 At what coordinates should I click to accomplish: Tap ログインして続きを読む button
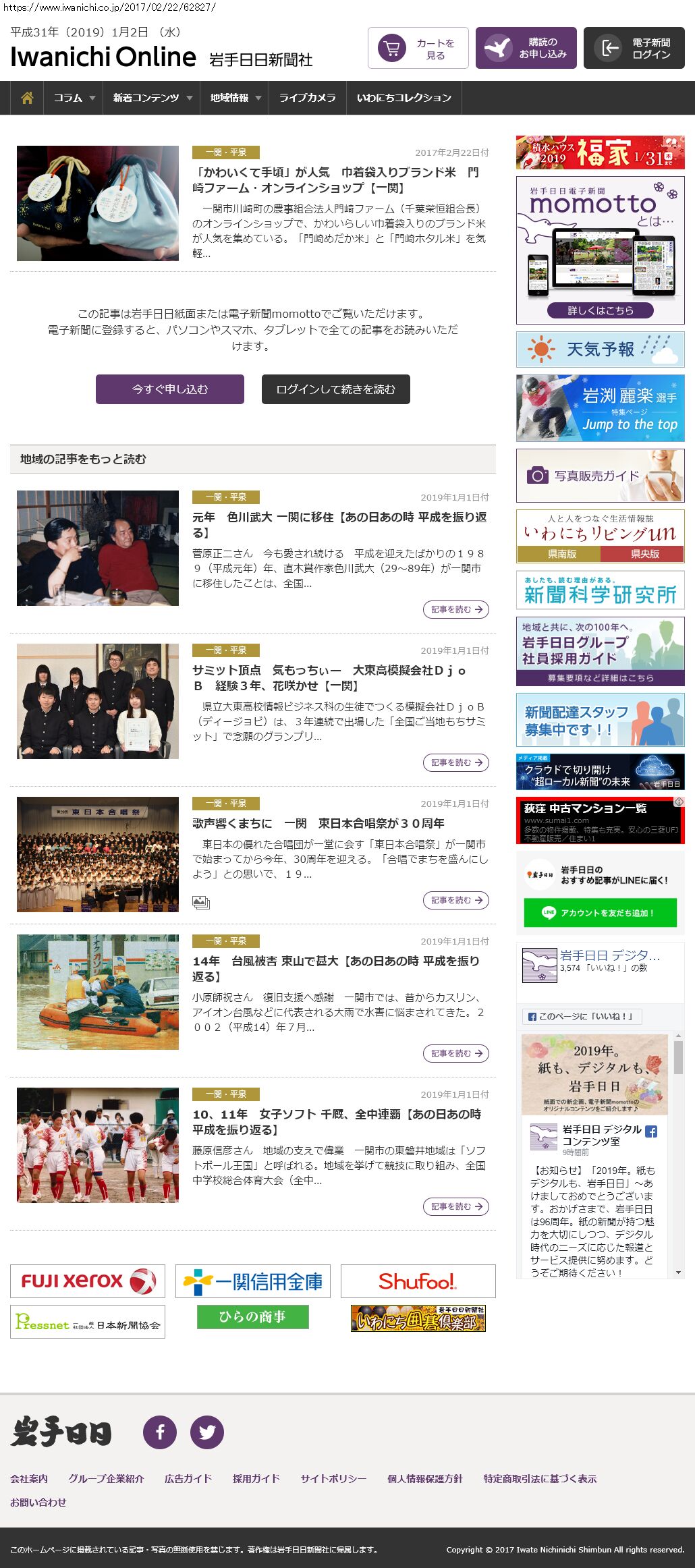tap(335, 389)
